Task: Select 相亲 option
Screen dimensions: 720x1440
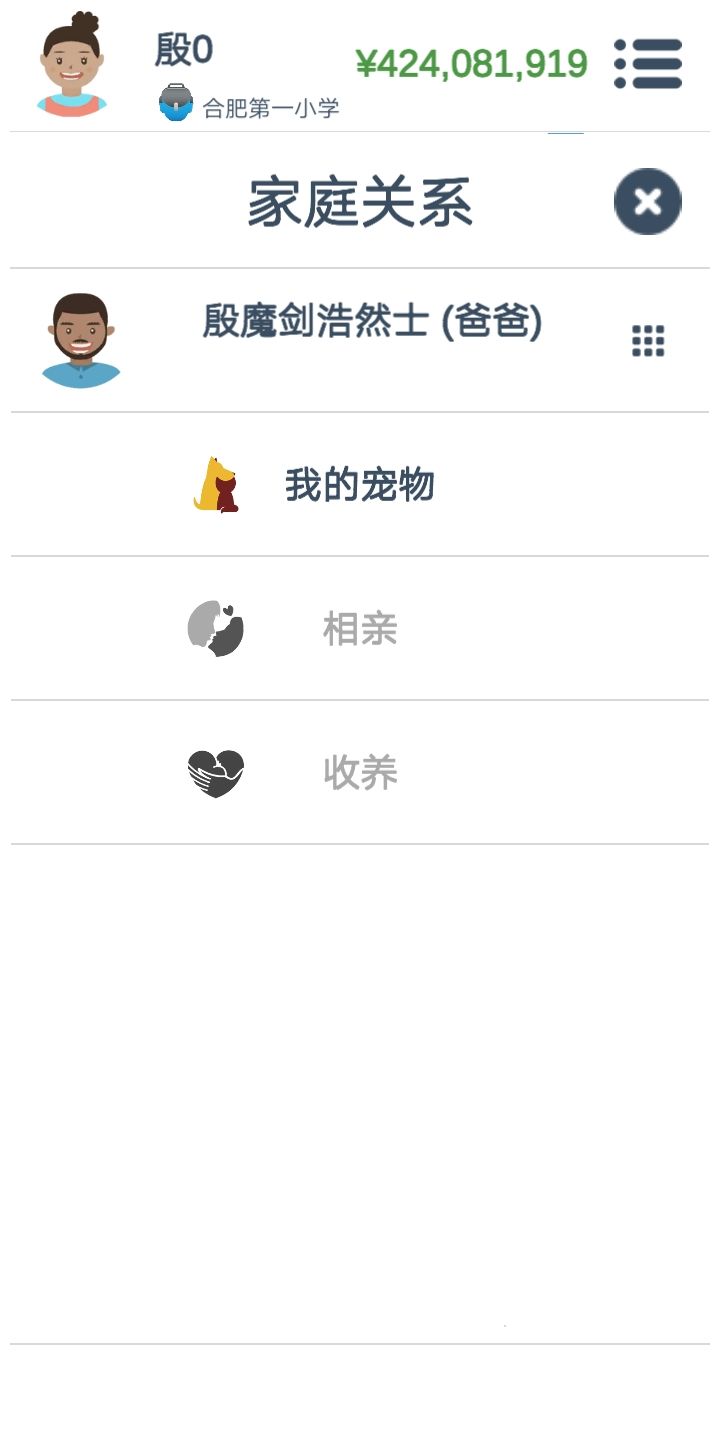Action: pos(360,628)
